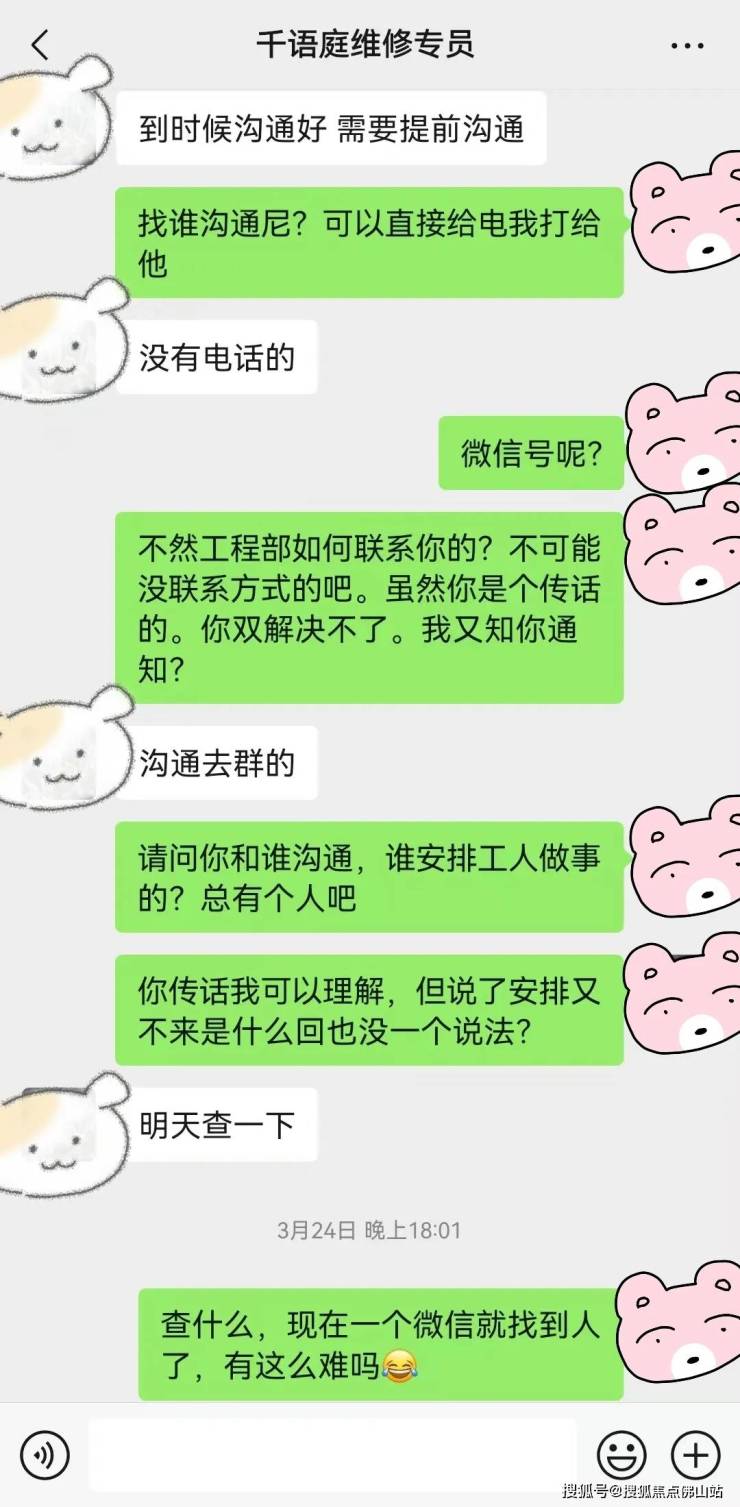The width and height of the screenshot is (740, 1507).
Task: Open the chat info overflow menu
Action: pyautogui.click(x=686, y=46)
